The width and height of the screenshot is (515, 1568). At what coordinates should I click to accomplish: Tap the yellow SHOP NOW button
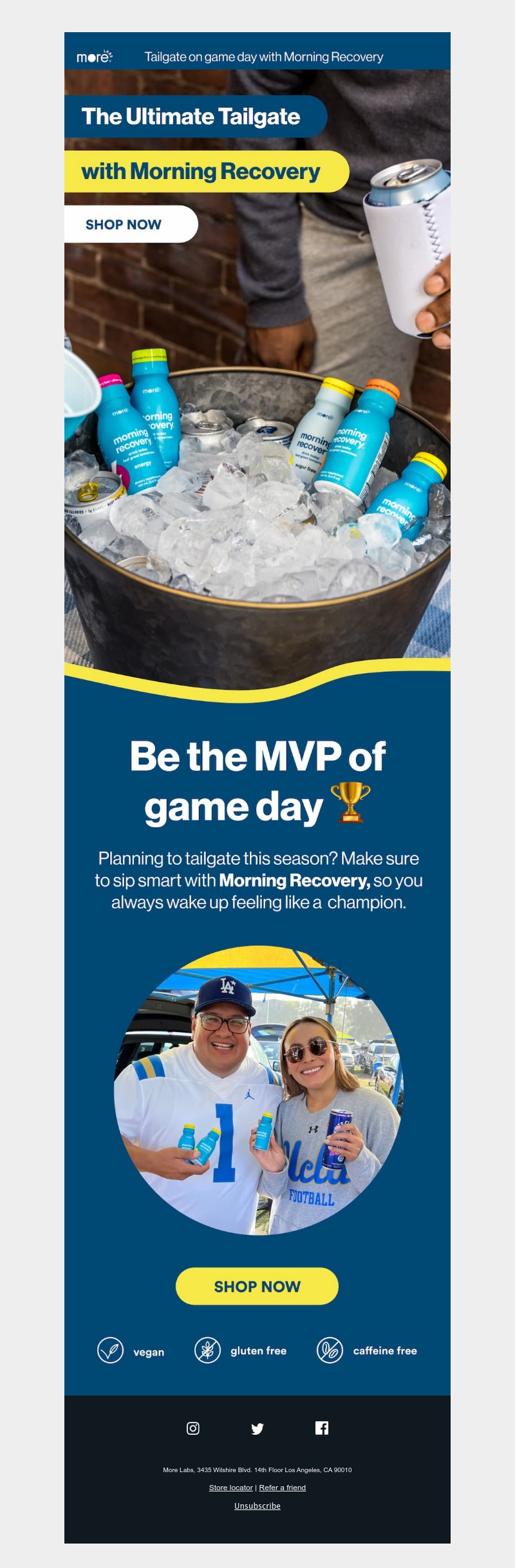click(x=257, y=1286)
